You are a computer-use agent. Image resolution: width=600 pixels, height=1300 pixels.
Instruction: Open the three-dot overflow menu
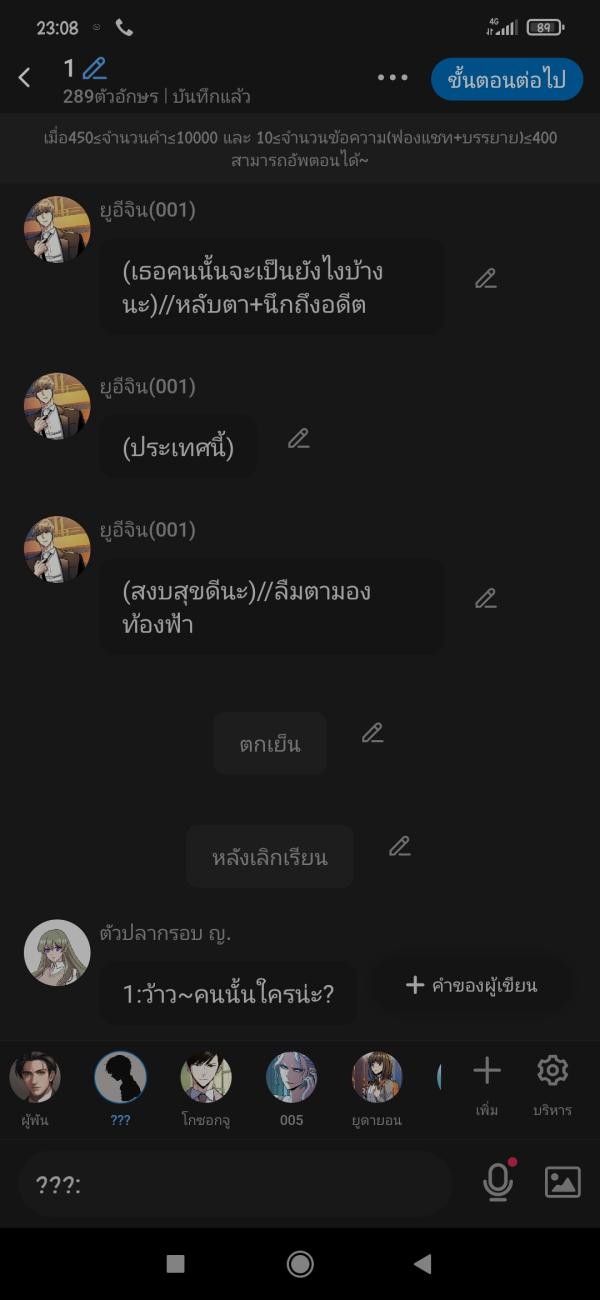[x=392, y=78]
